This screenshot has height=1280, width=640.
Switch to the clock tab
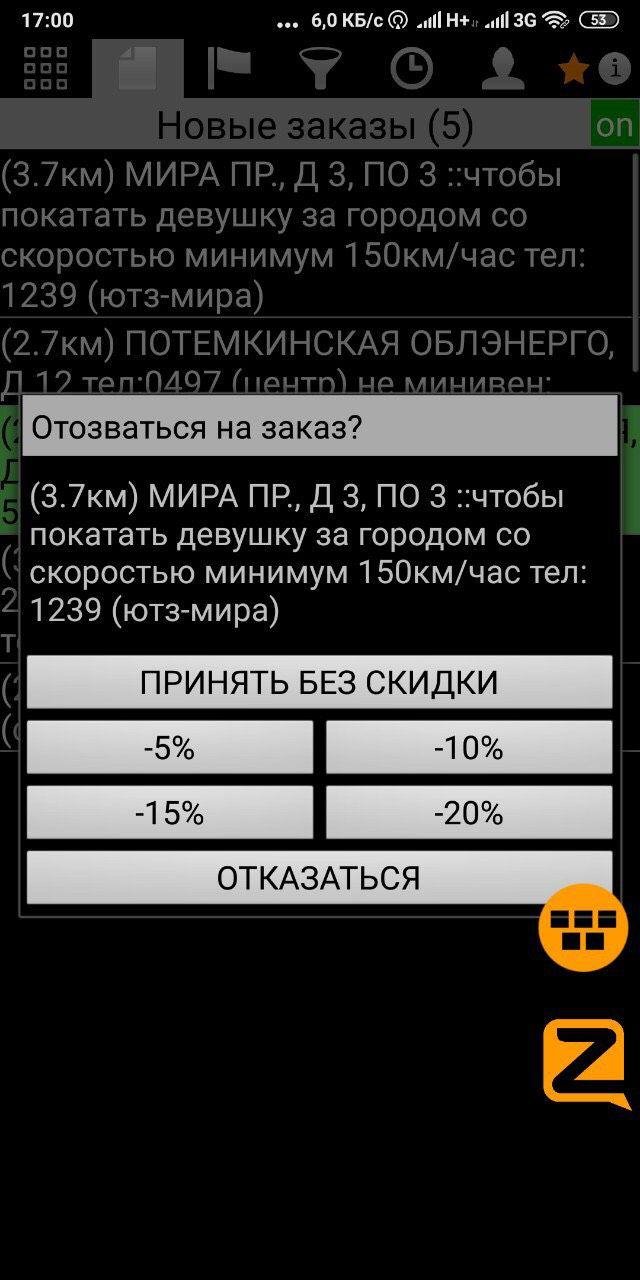[411, 68]
